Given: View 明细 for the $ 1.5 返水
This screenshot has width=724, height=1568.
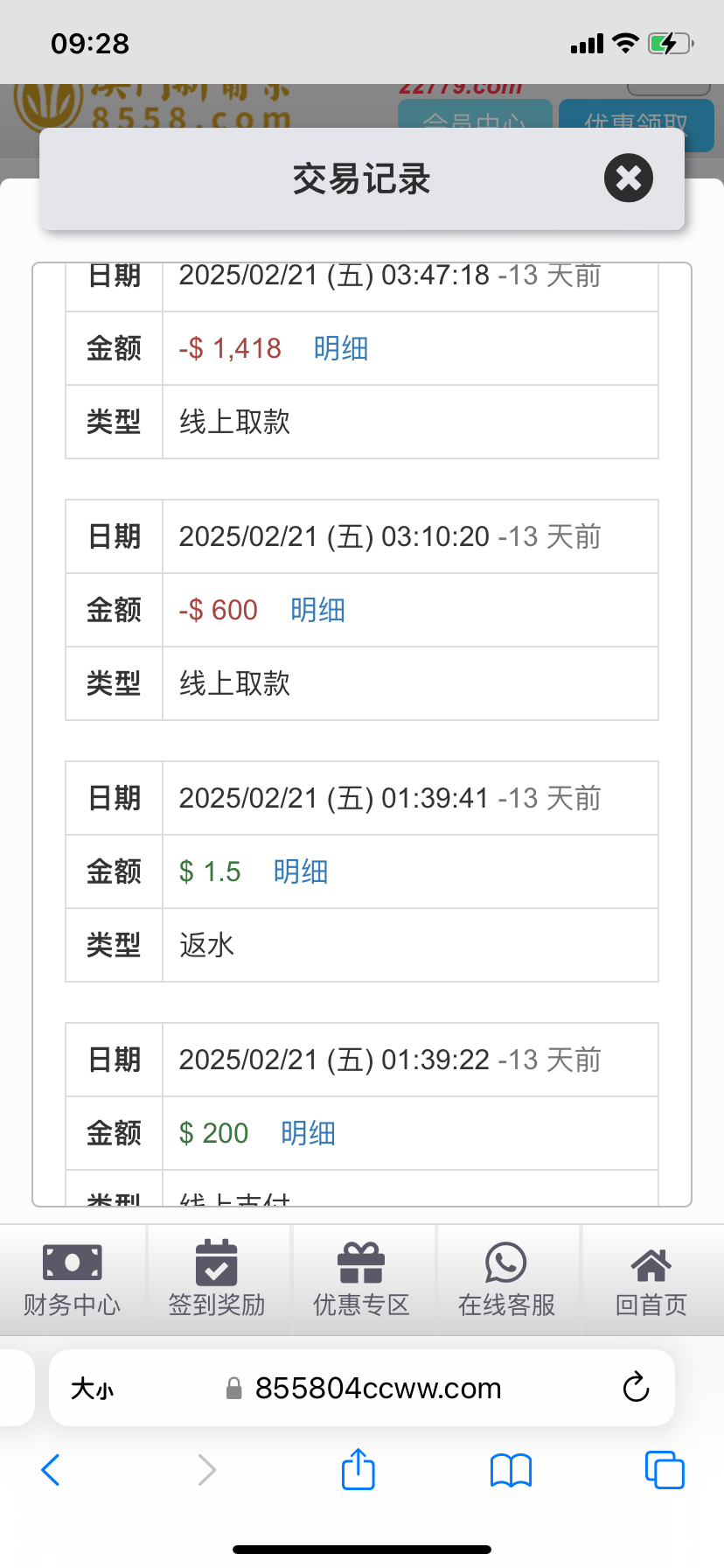Looking at the screenshot, I should [301, 871].
